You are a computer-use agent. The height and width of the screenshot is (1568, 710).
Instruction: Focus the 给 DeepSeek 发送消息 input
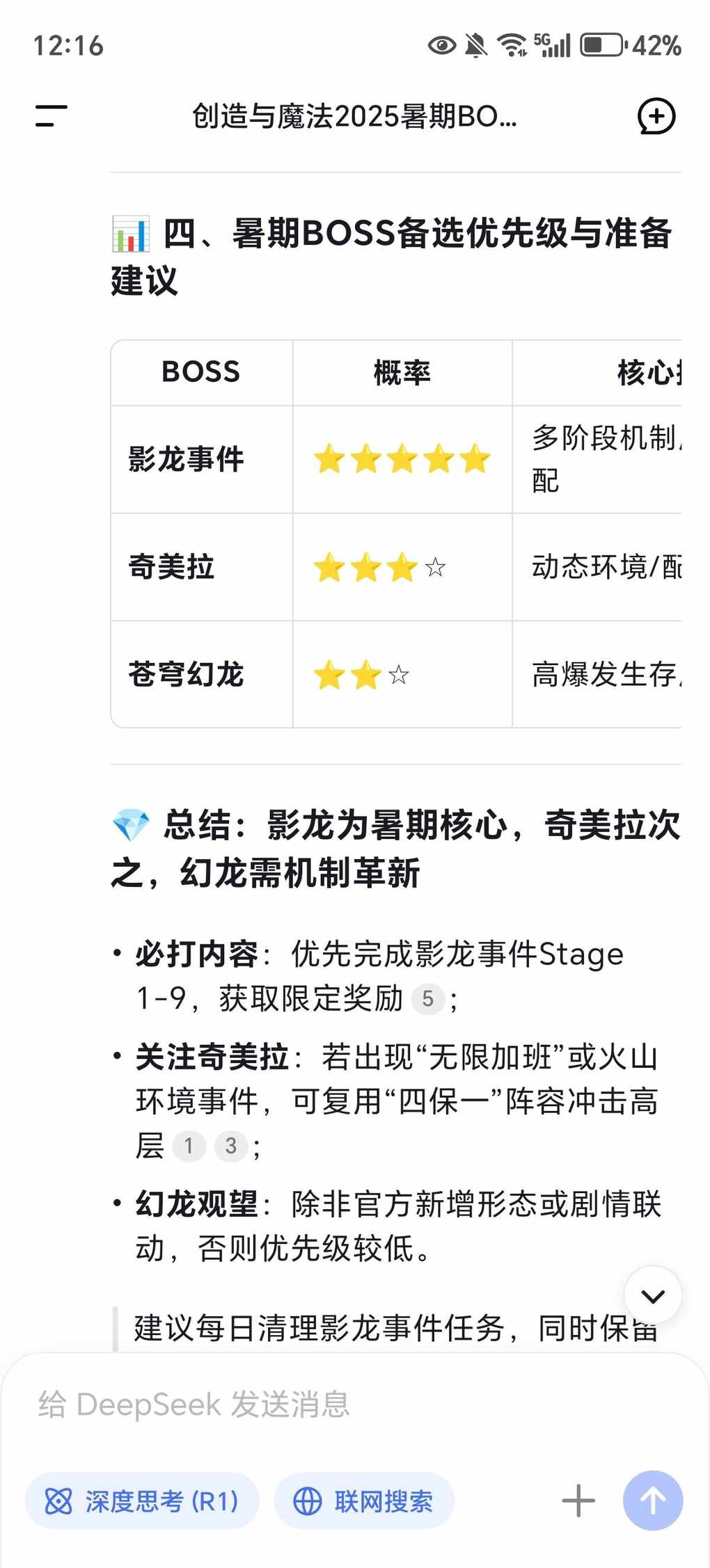[355, 1405]
